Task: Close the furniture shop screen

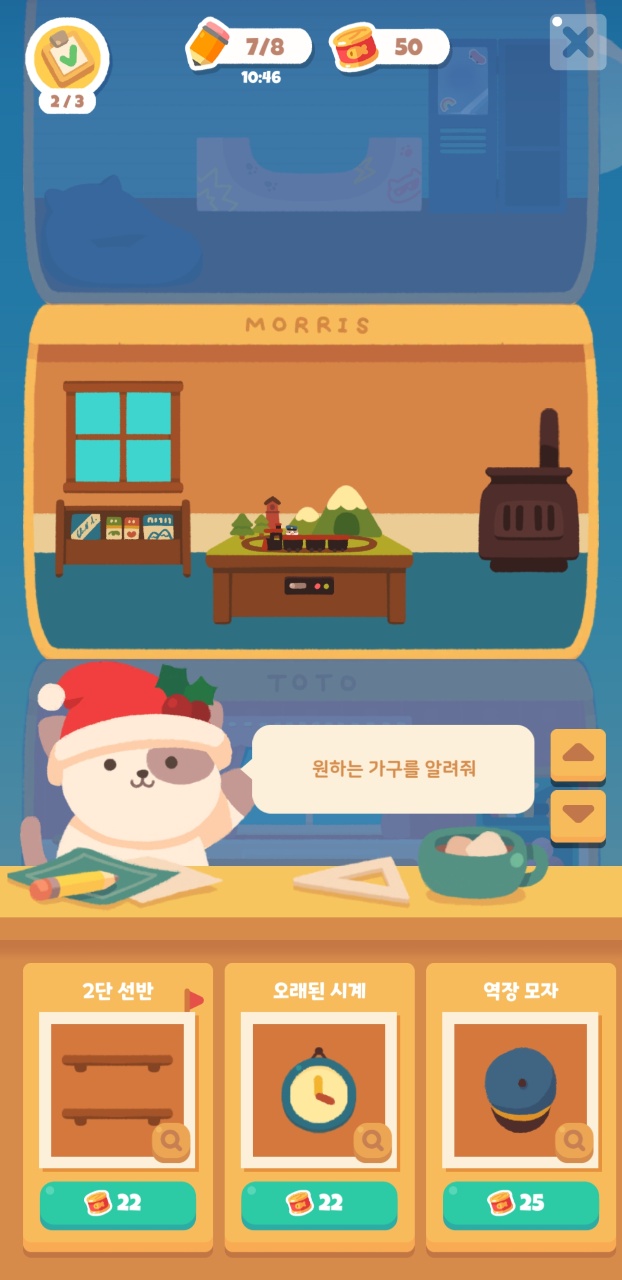Action: [578, 42]
